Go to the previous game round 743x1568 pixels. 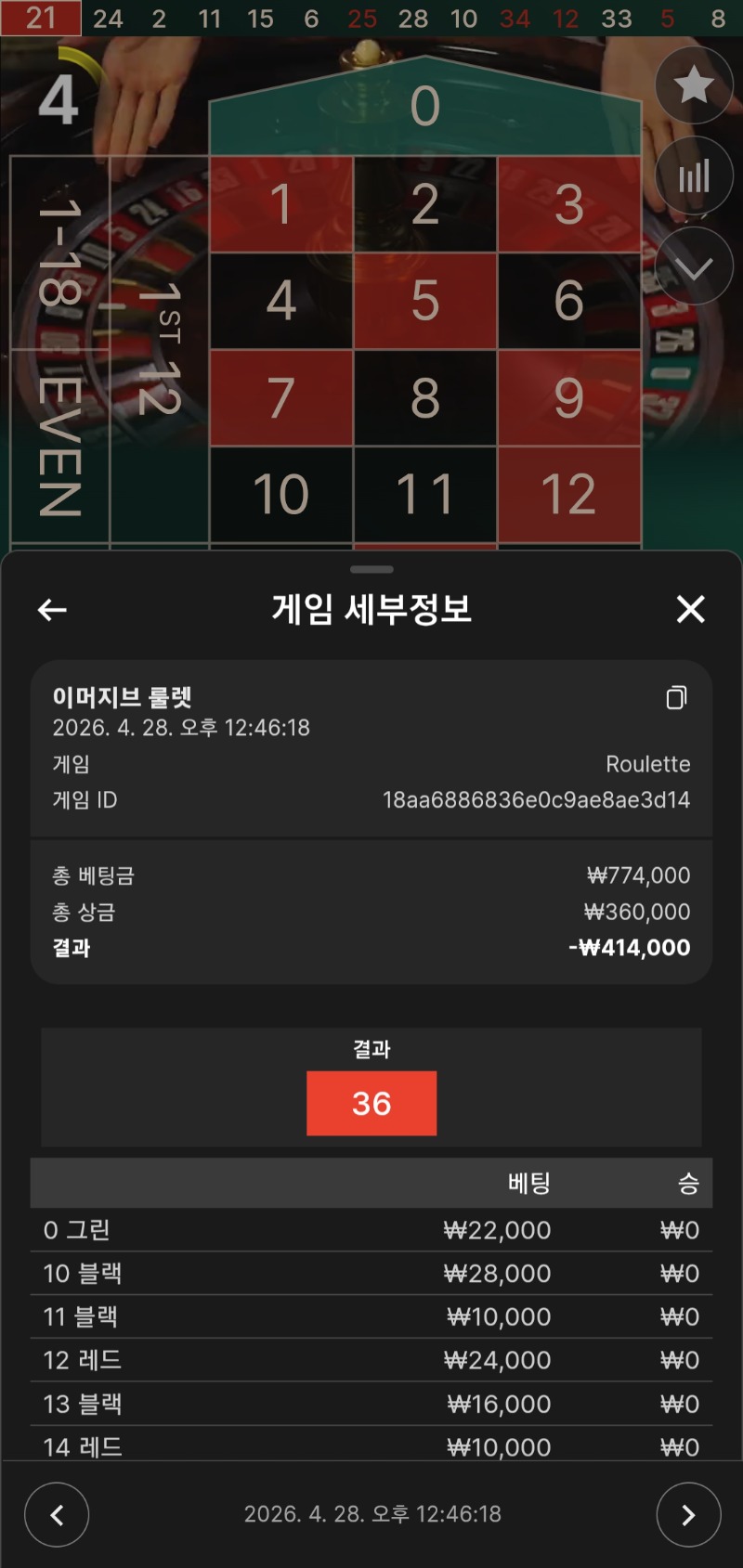pyautogui.click(x=57, y=1515)
